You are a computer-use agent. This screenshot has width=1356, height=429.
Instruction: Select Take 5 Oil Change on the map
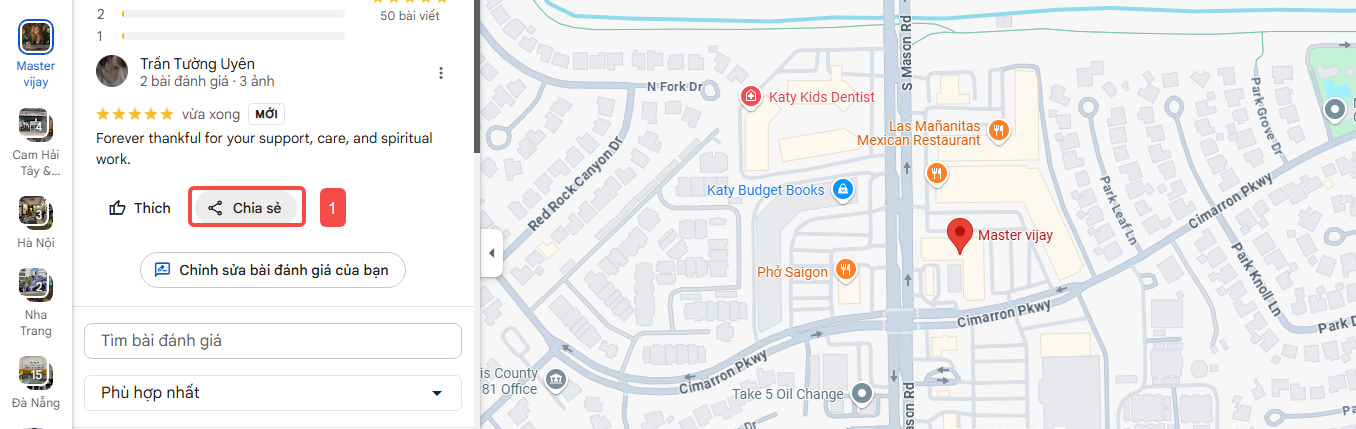click(x=862, y=394)
